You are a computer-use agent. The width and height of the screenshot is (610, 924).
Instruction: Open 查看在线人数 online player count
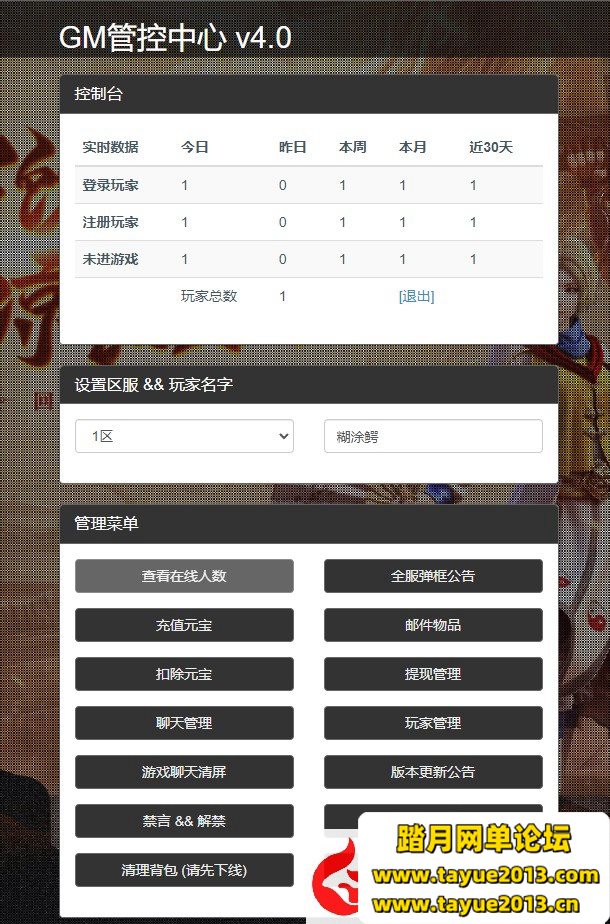(184, 576)
